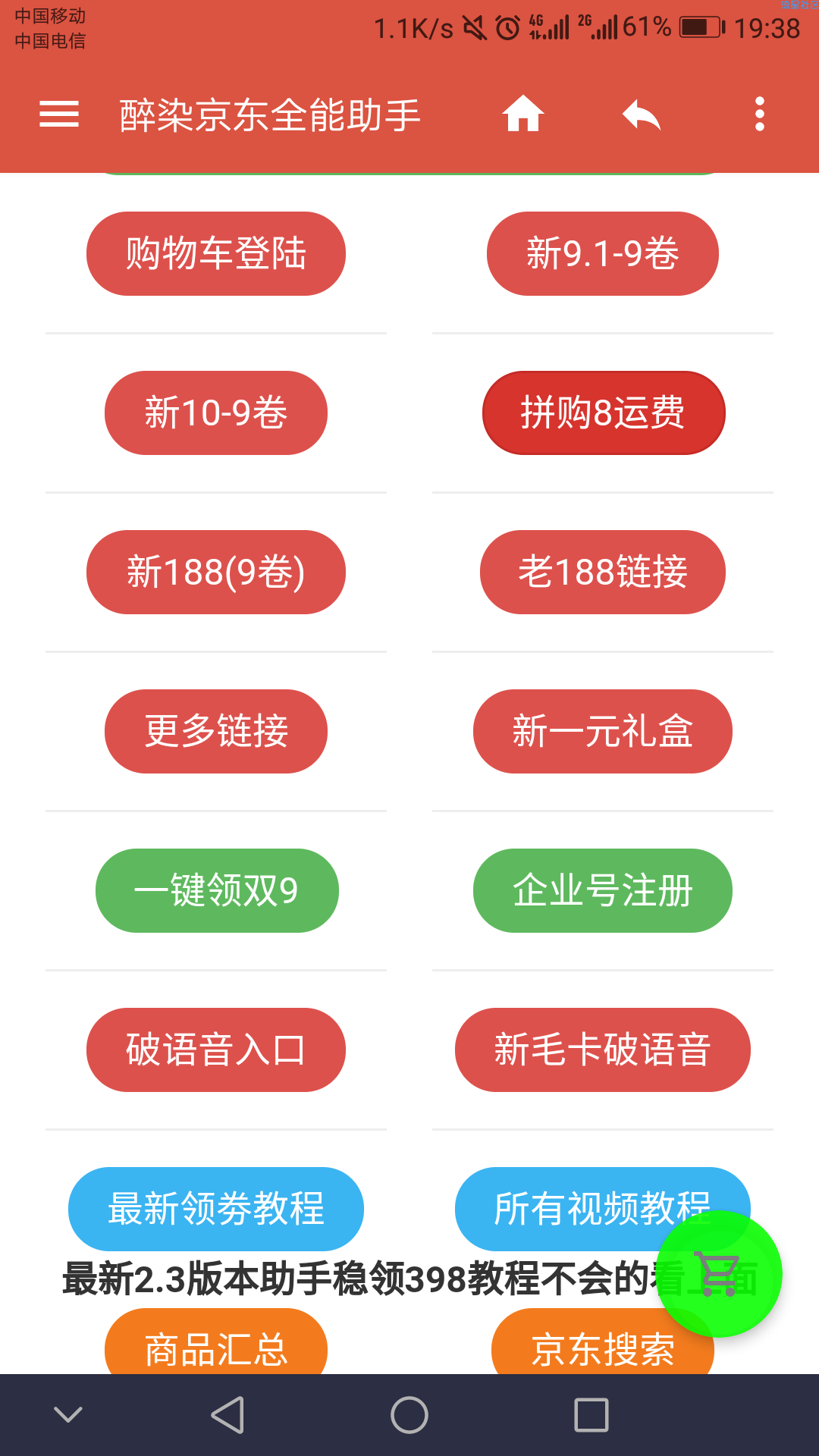Open 更多链接
This screenshot has width=819, height=1456.
[216, 731]
